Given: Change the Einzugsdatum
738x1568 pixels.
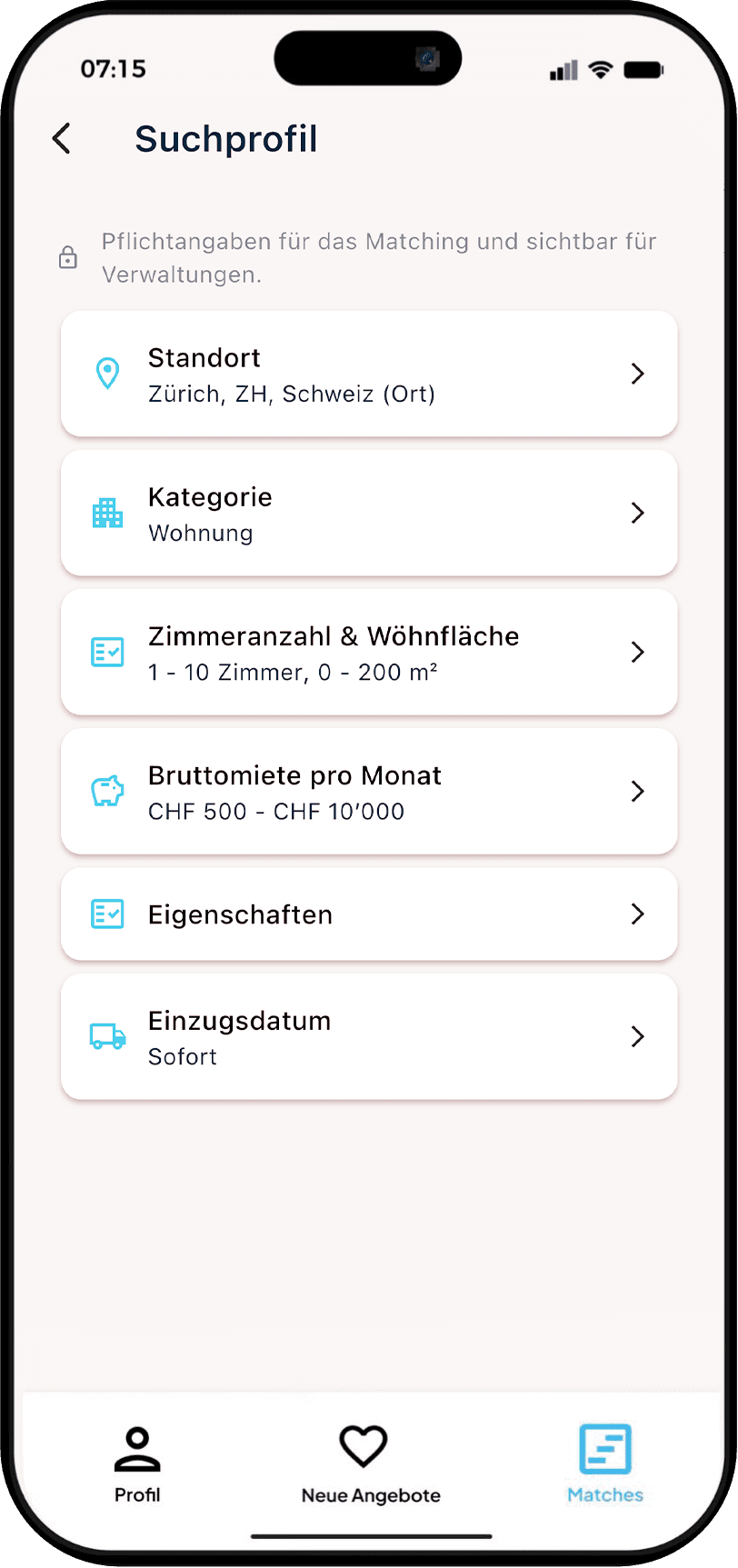Looking at the screenshot, I should click(x=368, y=1037).
